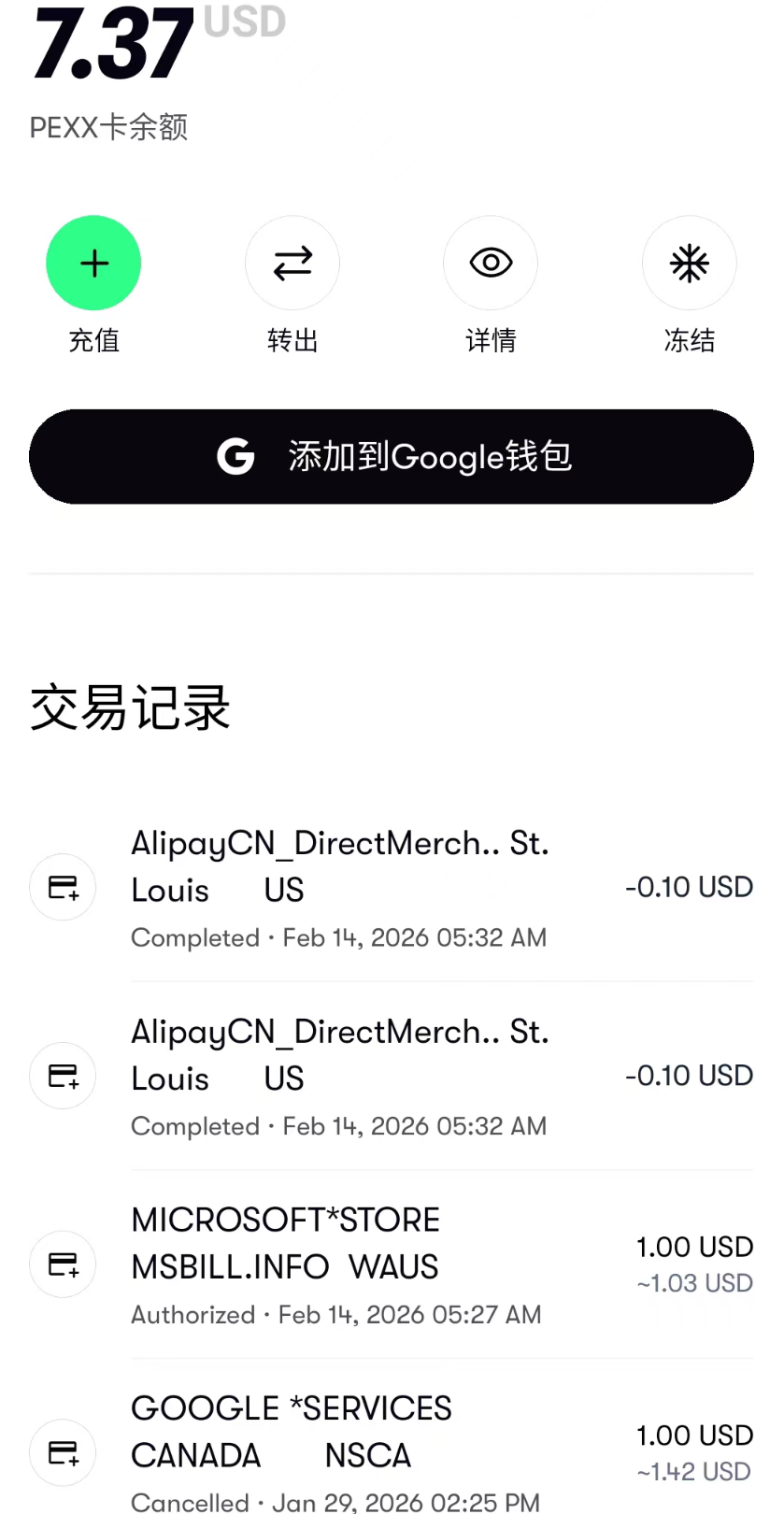Screen dimensions: 784x1514
Task: Open 转出 to transfer funds out
Action: click(x=292, y=264)
